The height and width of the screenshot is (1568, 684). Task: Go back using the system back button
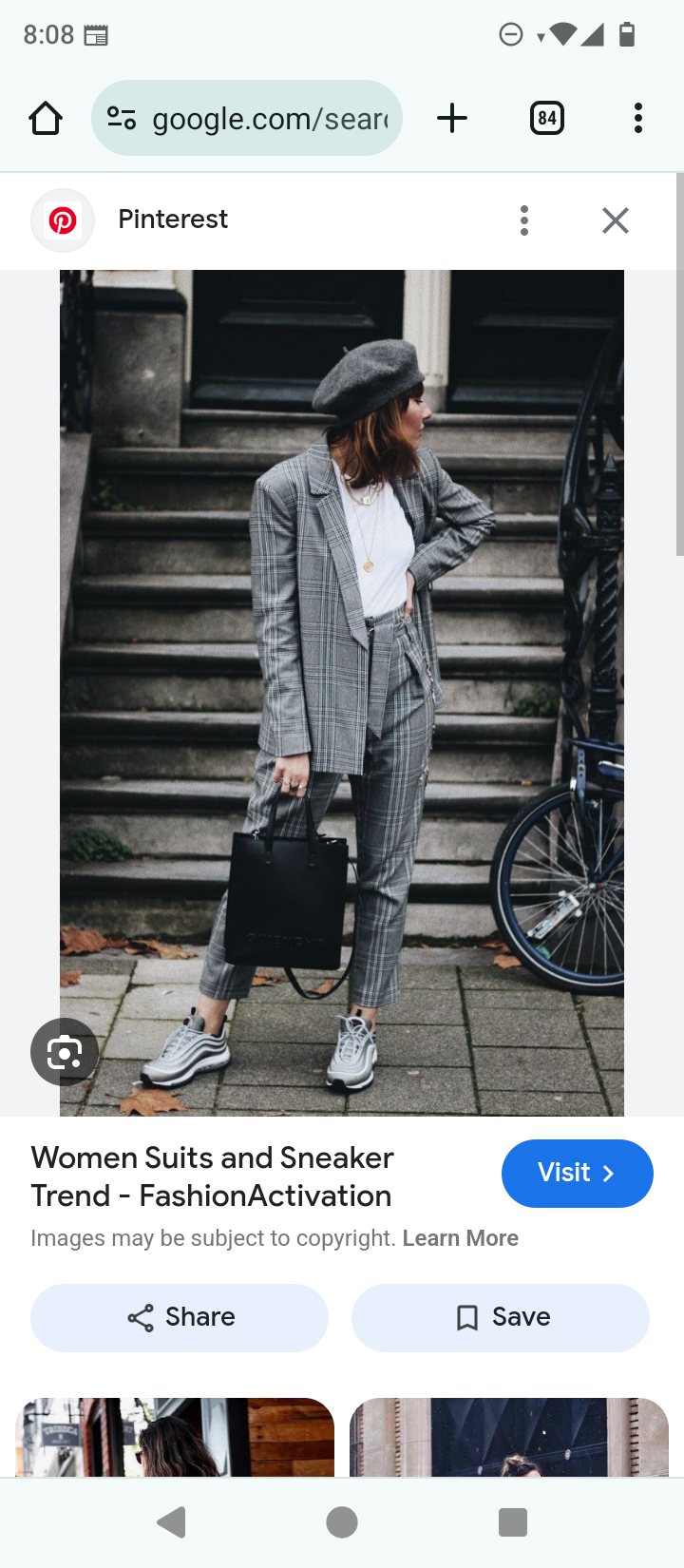172,1522
